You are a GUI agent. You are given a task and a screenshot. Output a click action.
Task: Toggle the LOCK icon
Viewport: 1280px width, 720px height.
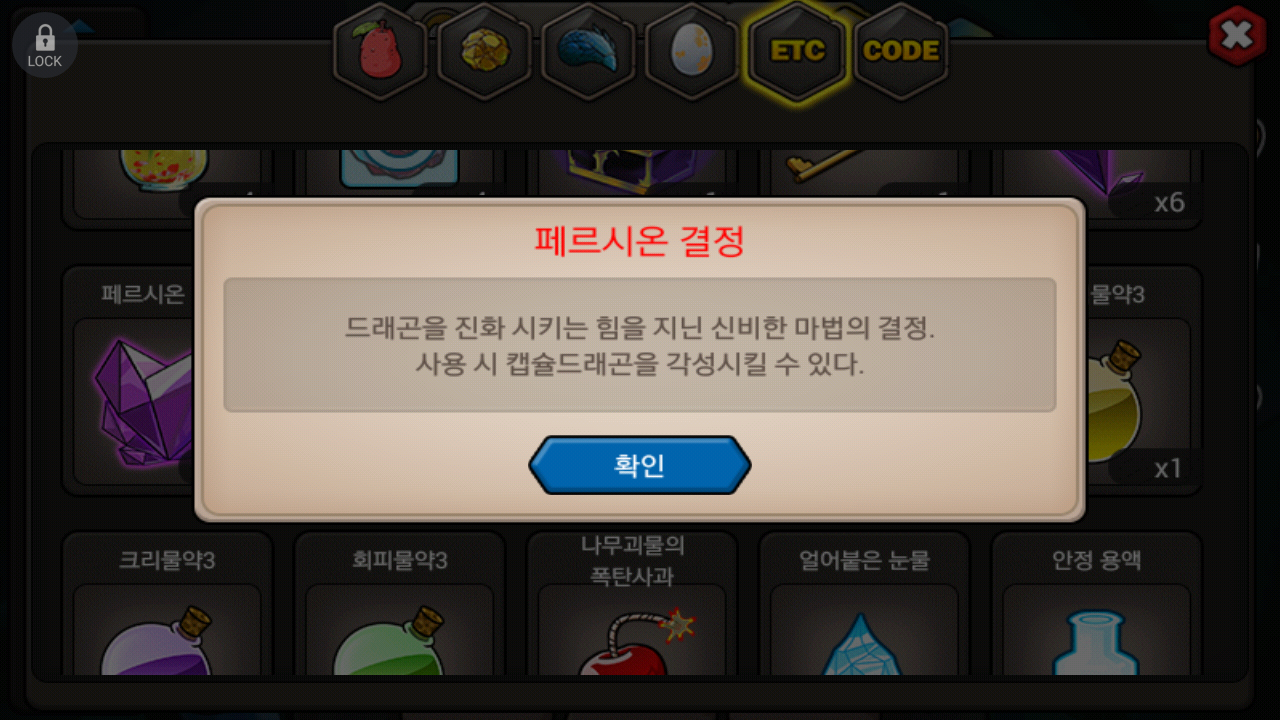(44, 46)
